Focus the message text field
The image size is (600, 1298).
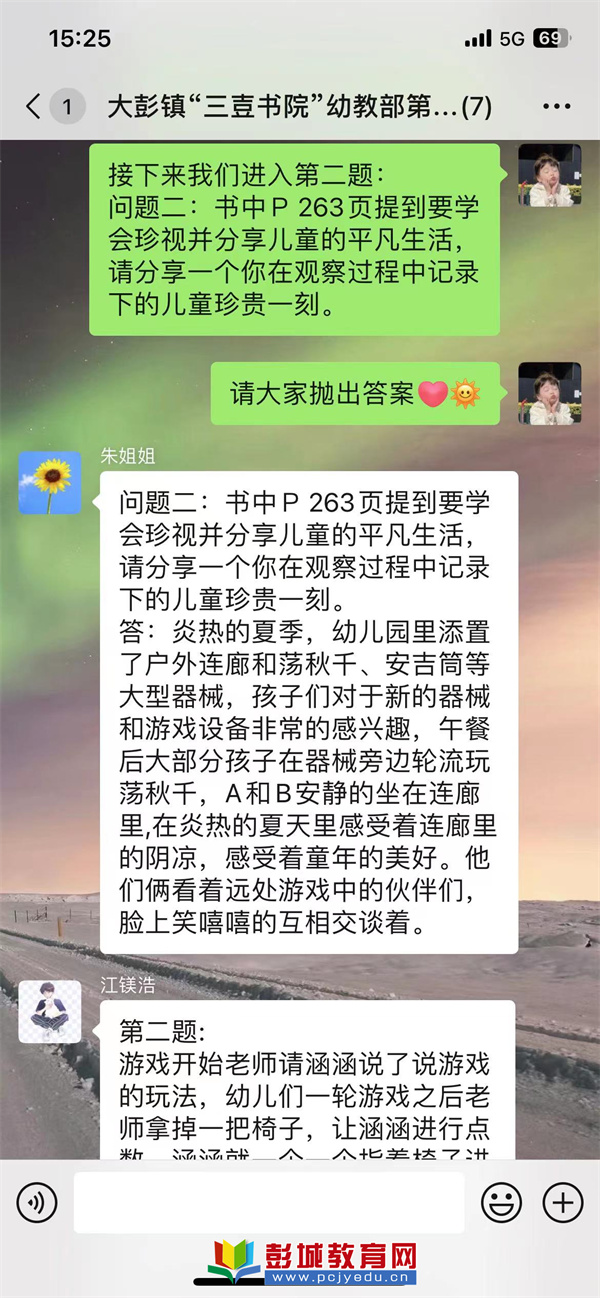pyautogui.click(x=268, y=1202)
